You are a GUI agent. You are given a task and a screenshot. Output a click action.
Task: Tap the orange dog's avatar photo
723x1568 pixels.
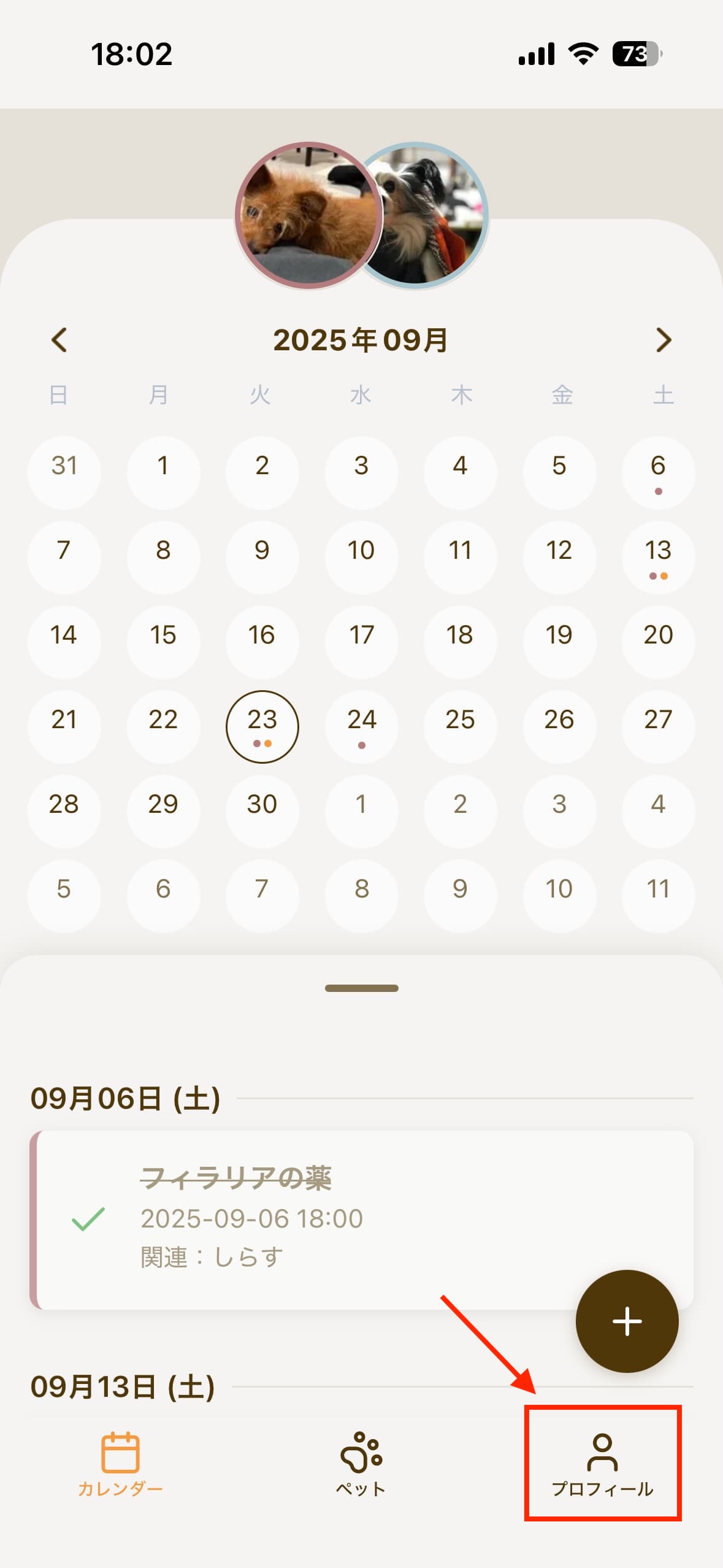coord(307,213)
